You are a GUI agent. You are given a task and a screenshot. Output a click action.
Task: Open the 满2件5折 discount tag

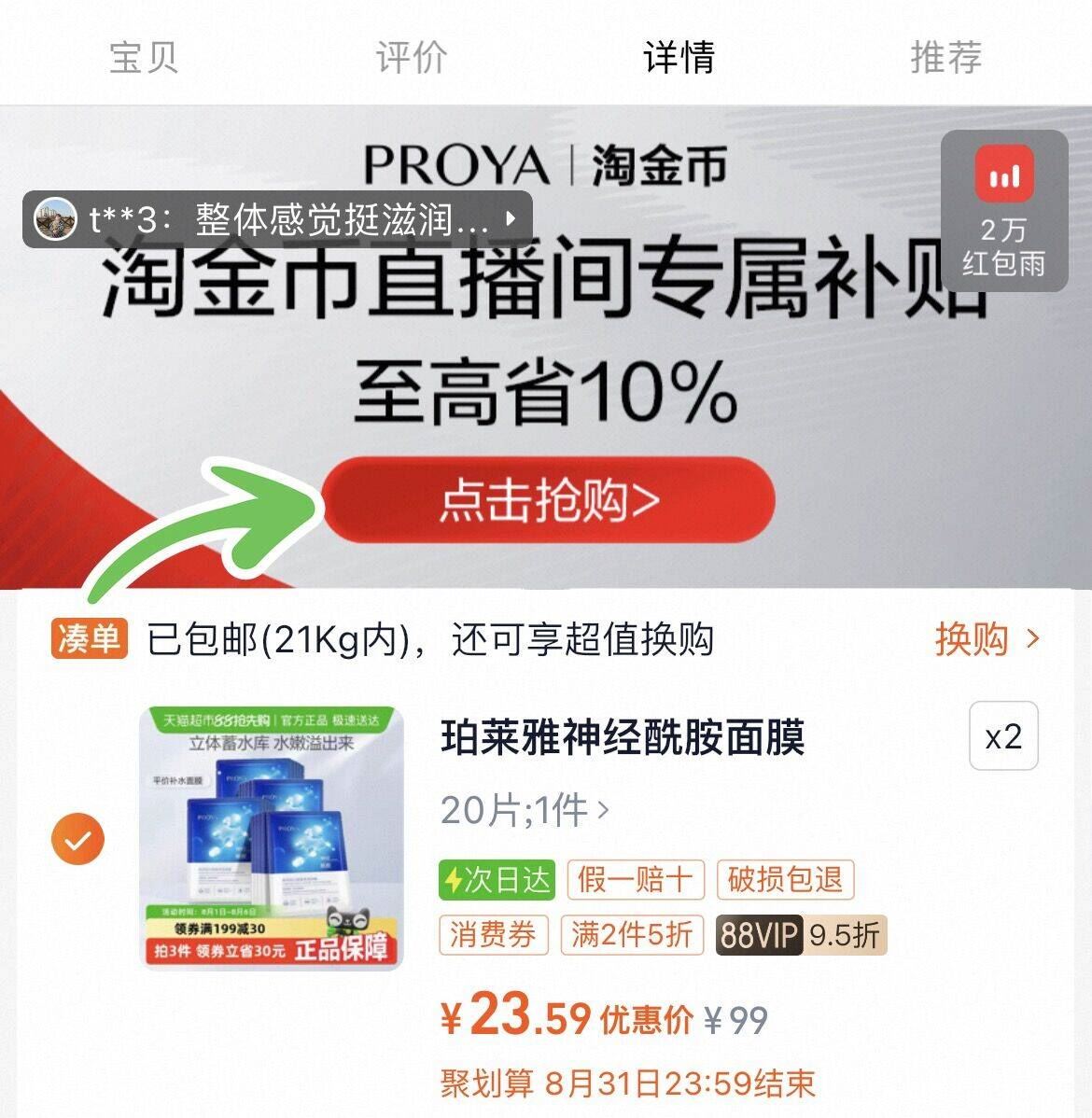631,934
